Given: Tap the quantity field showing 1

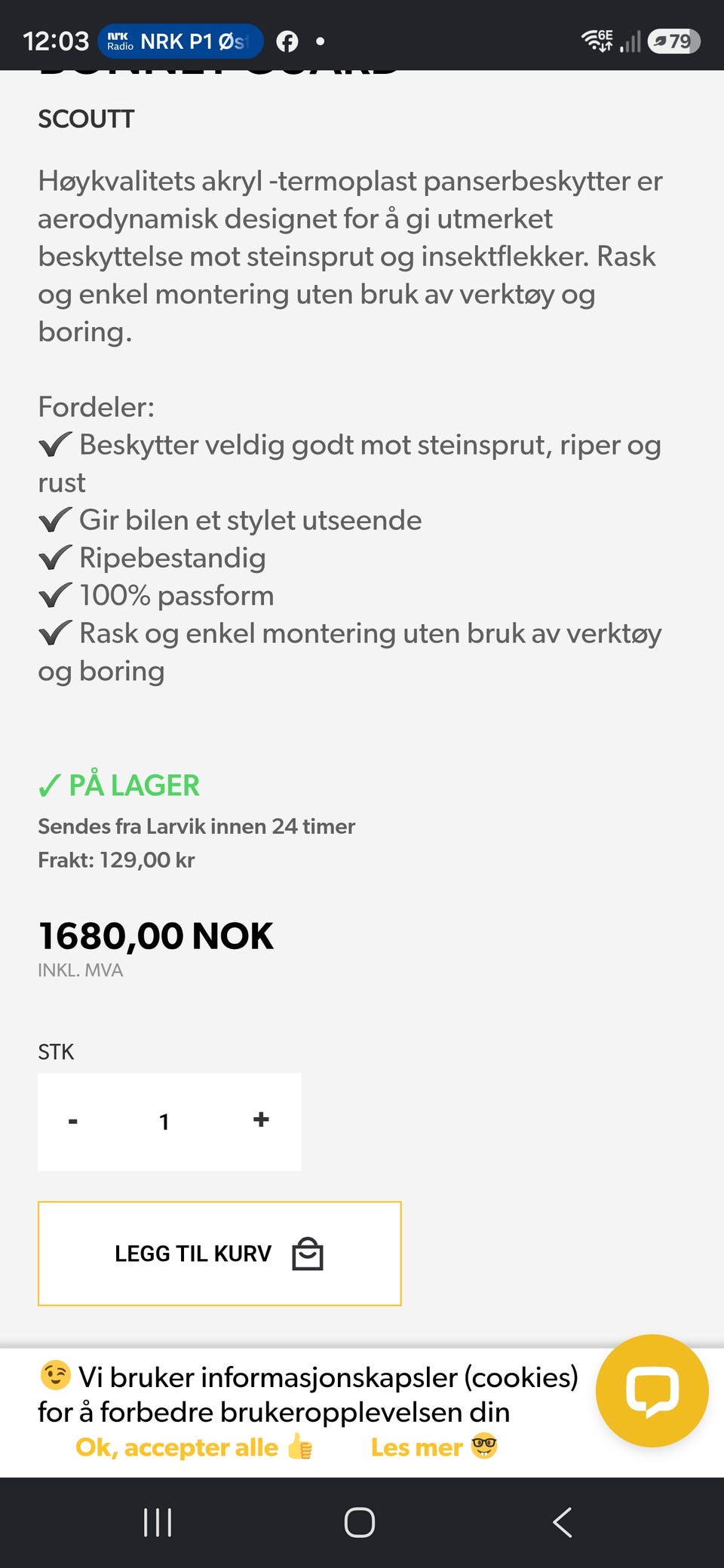Looking at the screenshot, I should [x=164, y=1122].
